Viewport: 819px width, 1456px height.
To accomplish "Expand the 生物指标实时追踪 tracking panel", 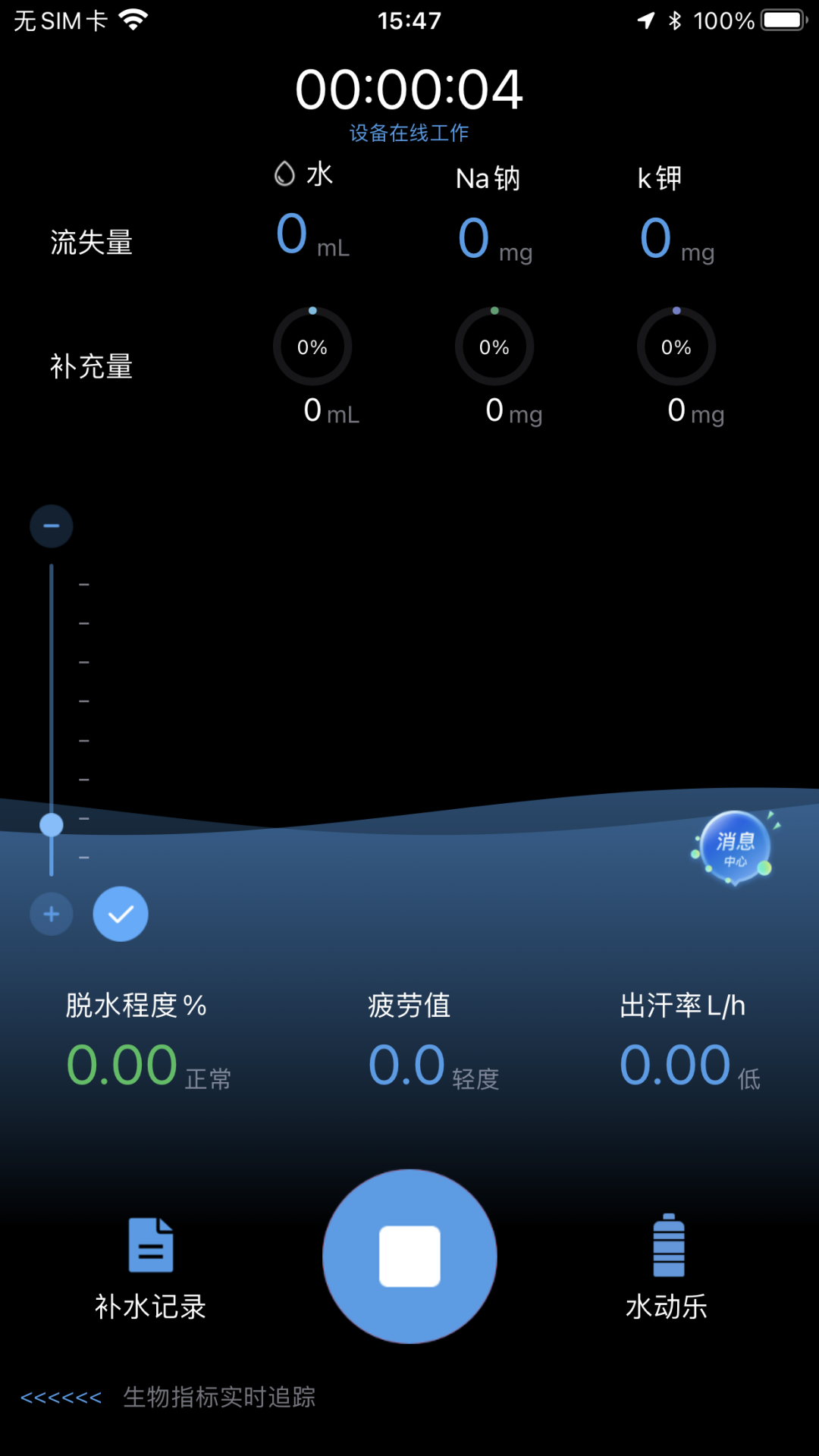I will (221, 1398).
